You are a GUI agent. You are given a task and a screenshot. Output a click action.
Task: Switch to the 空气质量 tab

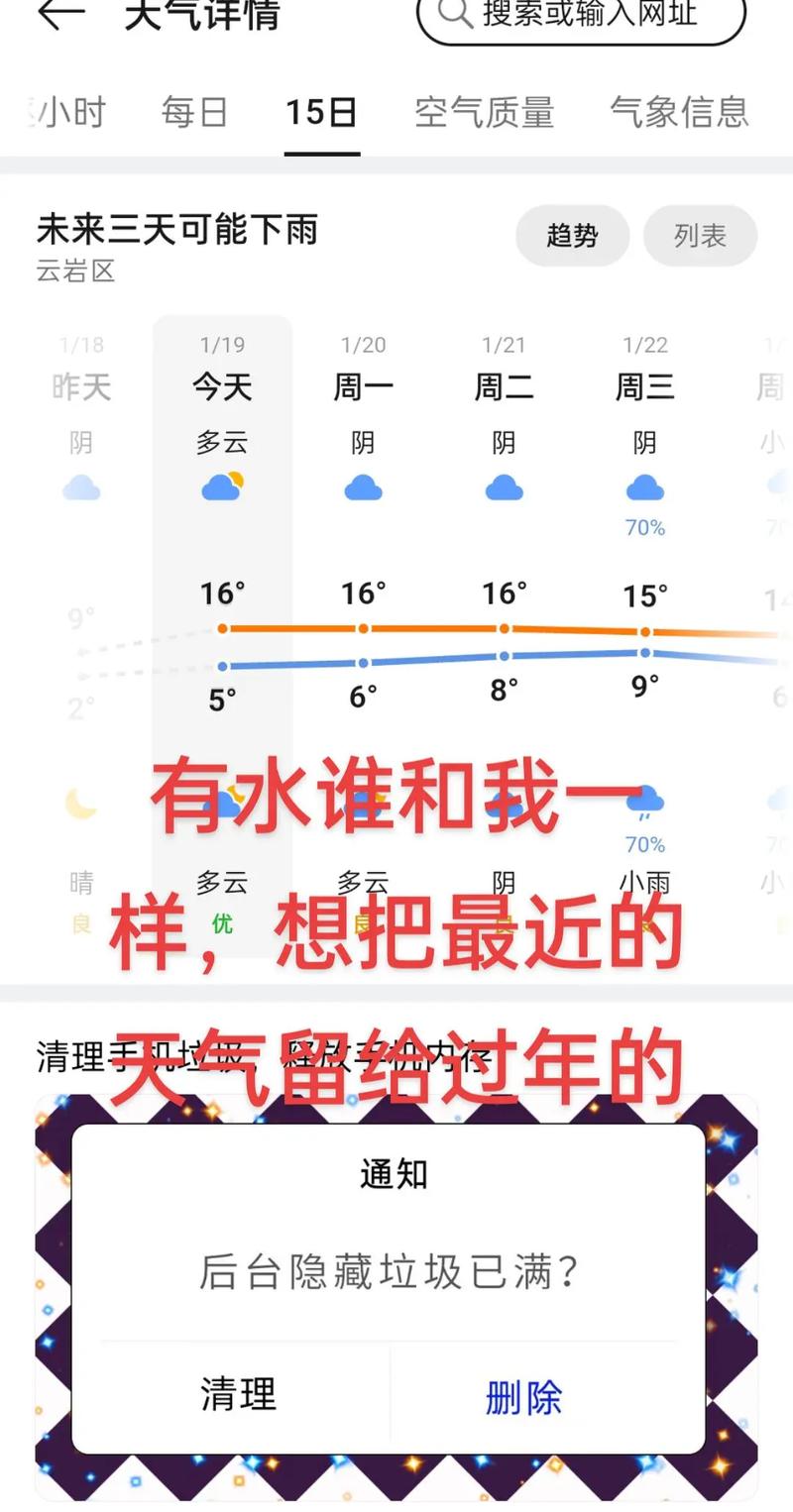pyautogui.click(x=486, y=113)
